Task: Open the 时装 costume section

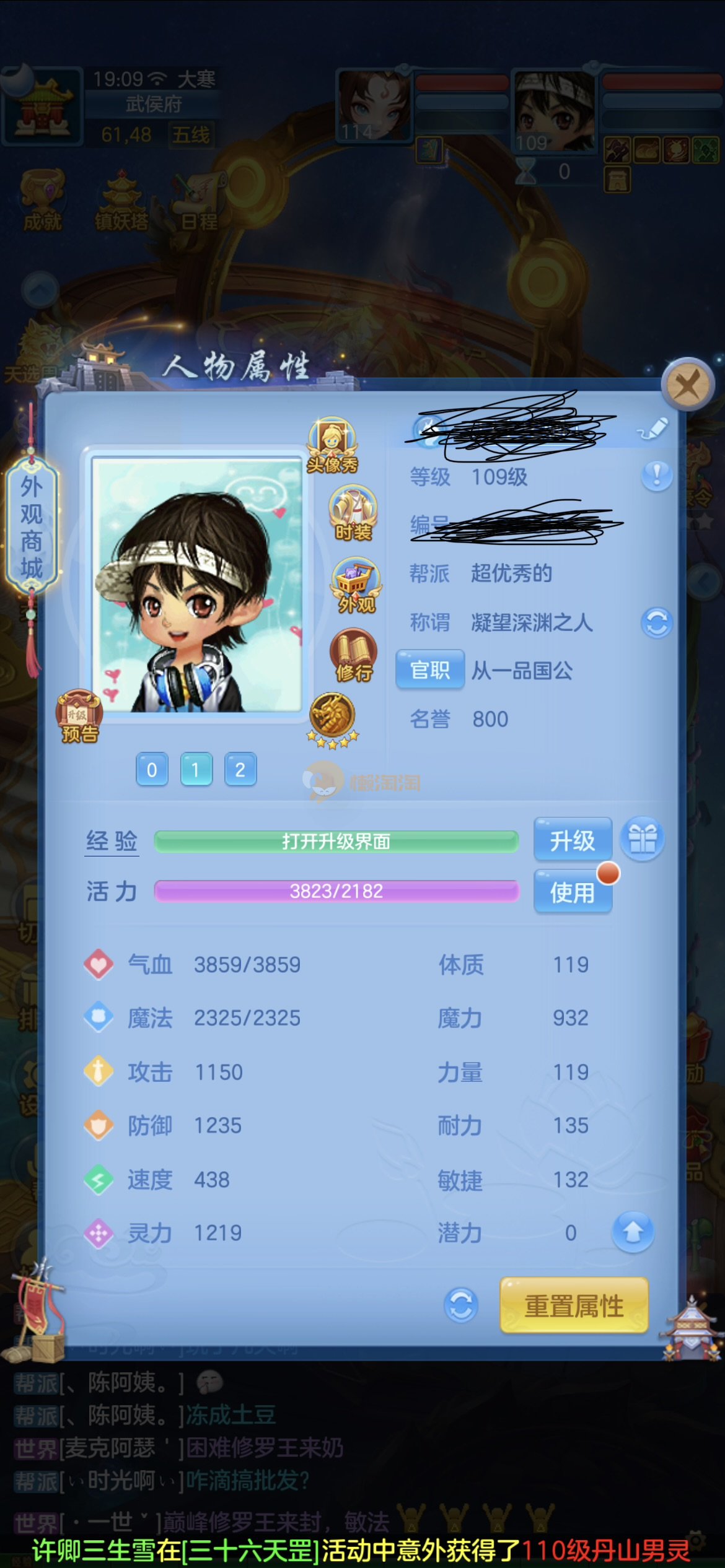Action: pos(353,513)
